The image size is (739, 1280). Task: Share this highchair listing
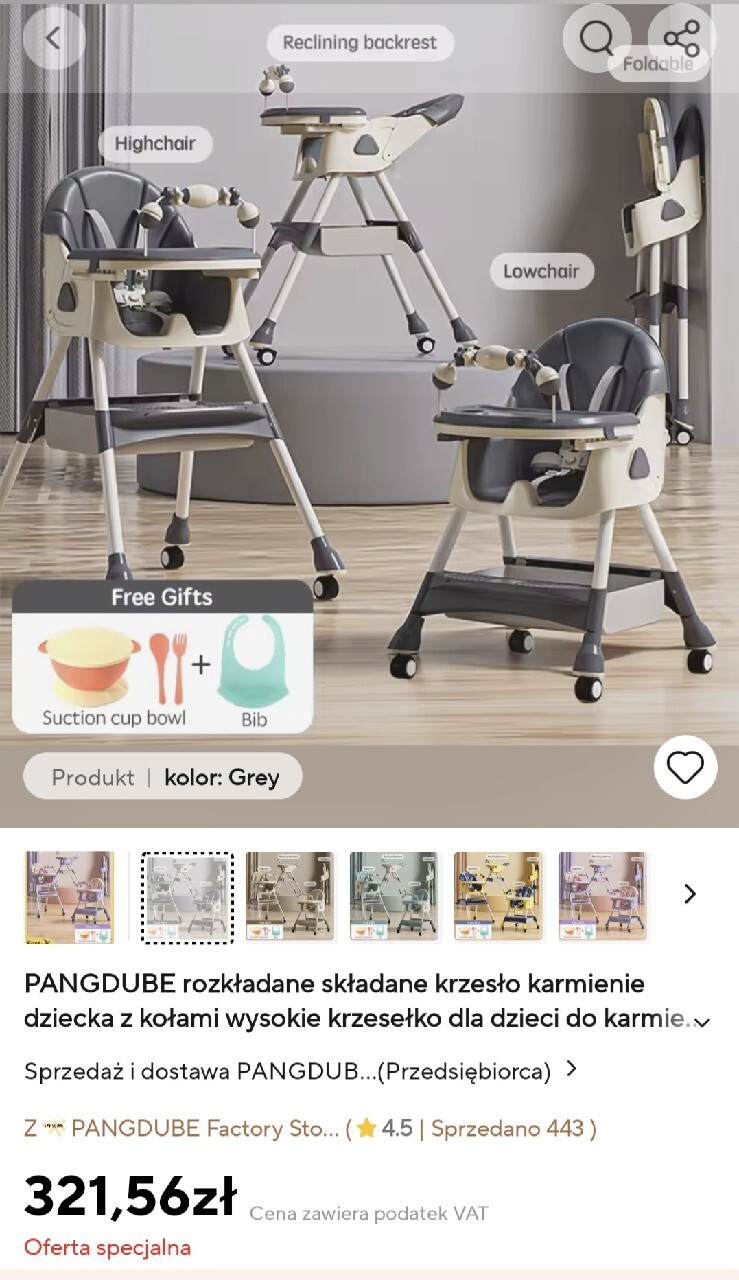pyautogui.click(x=682, y=39)
